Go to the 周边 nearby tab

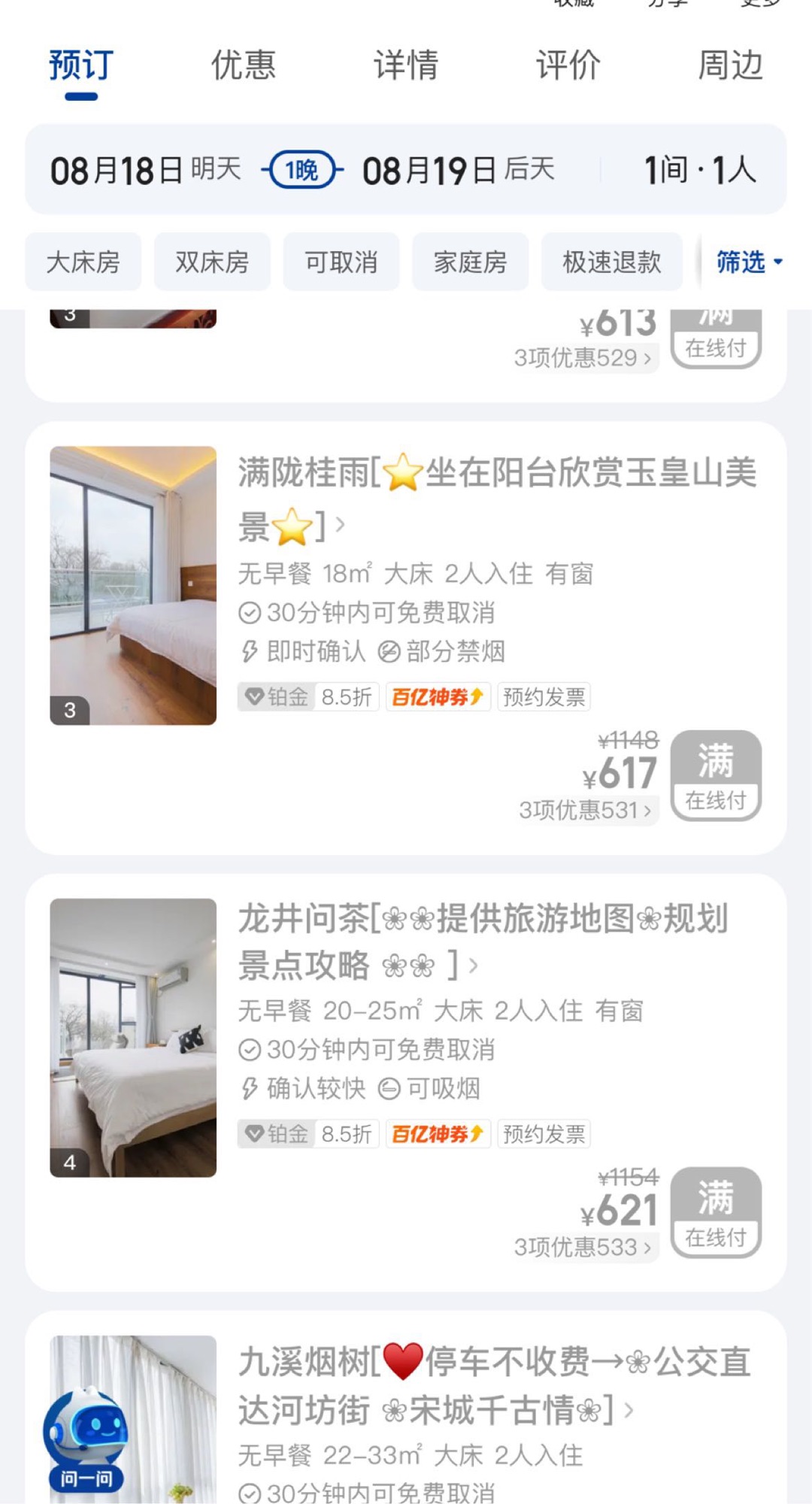coord(731,65)
